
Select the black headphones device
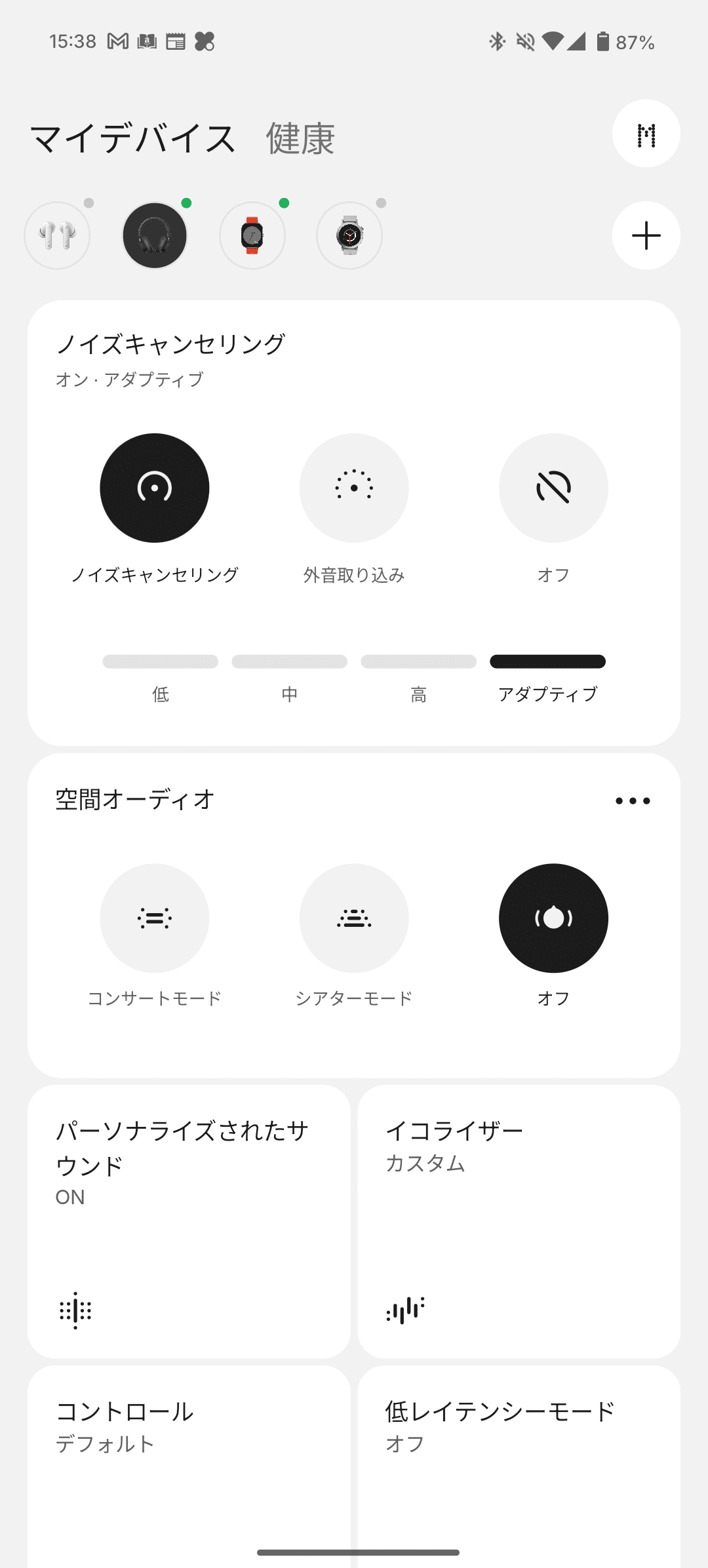click(155, 235)
